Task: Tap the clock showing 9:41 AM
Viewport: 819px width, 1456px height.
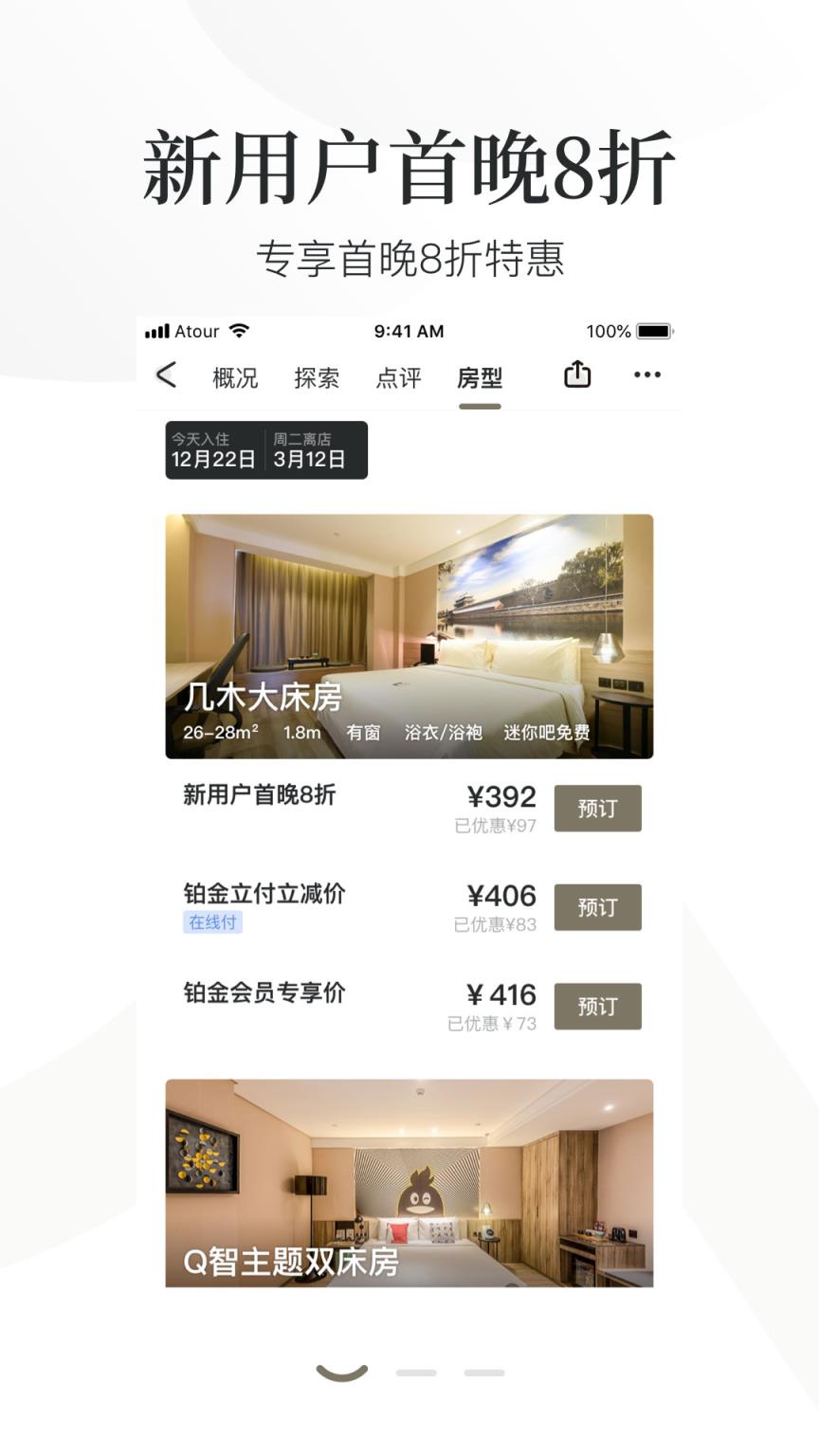Action: tap(409, 331)
